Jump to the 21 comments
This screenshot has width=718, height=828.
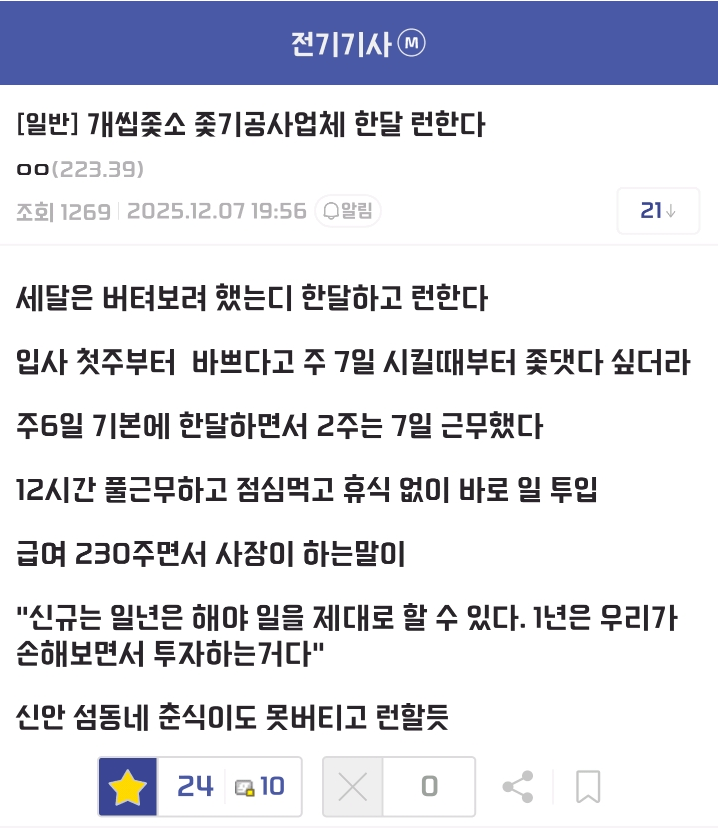[658, 211]
